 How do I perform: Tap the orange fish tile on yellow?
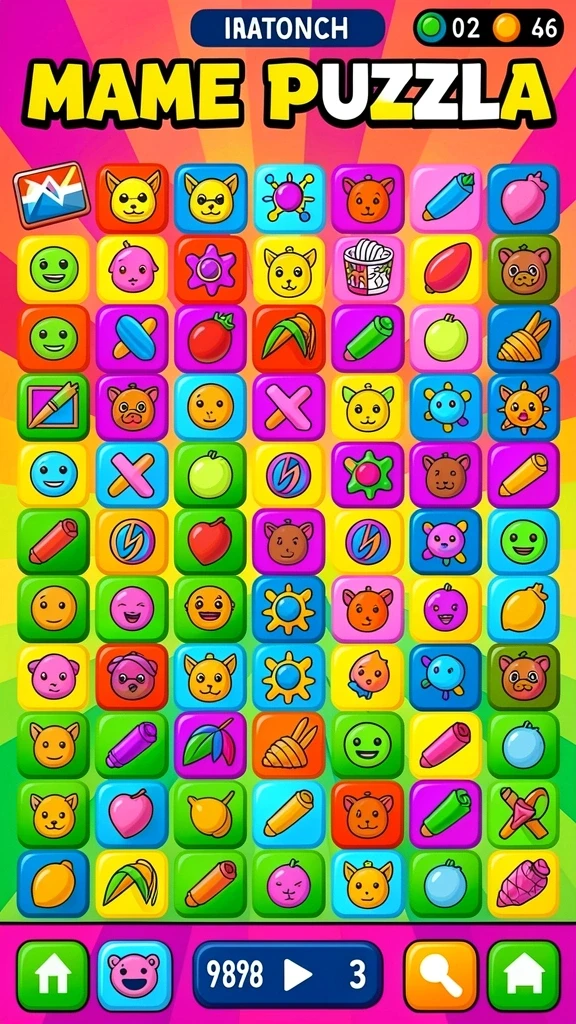367,677
